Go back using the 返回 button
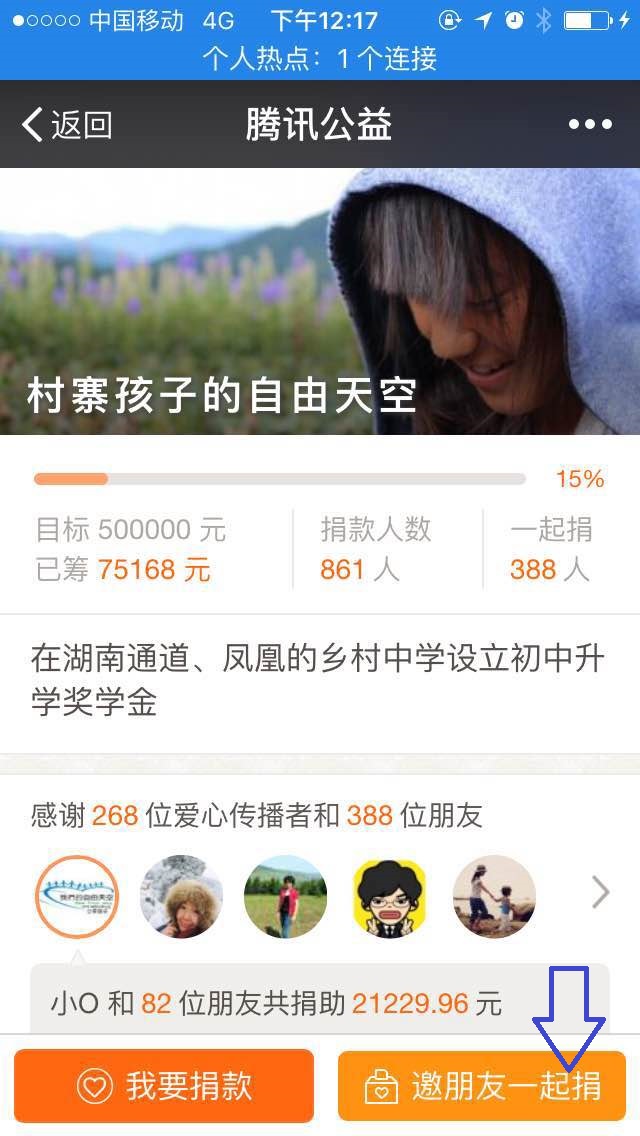The width and height of the screenshot is (640, 1136). (x=66, y=125)
